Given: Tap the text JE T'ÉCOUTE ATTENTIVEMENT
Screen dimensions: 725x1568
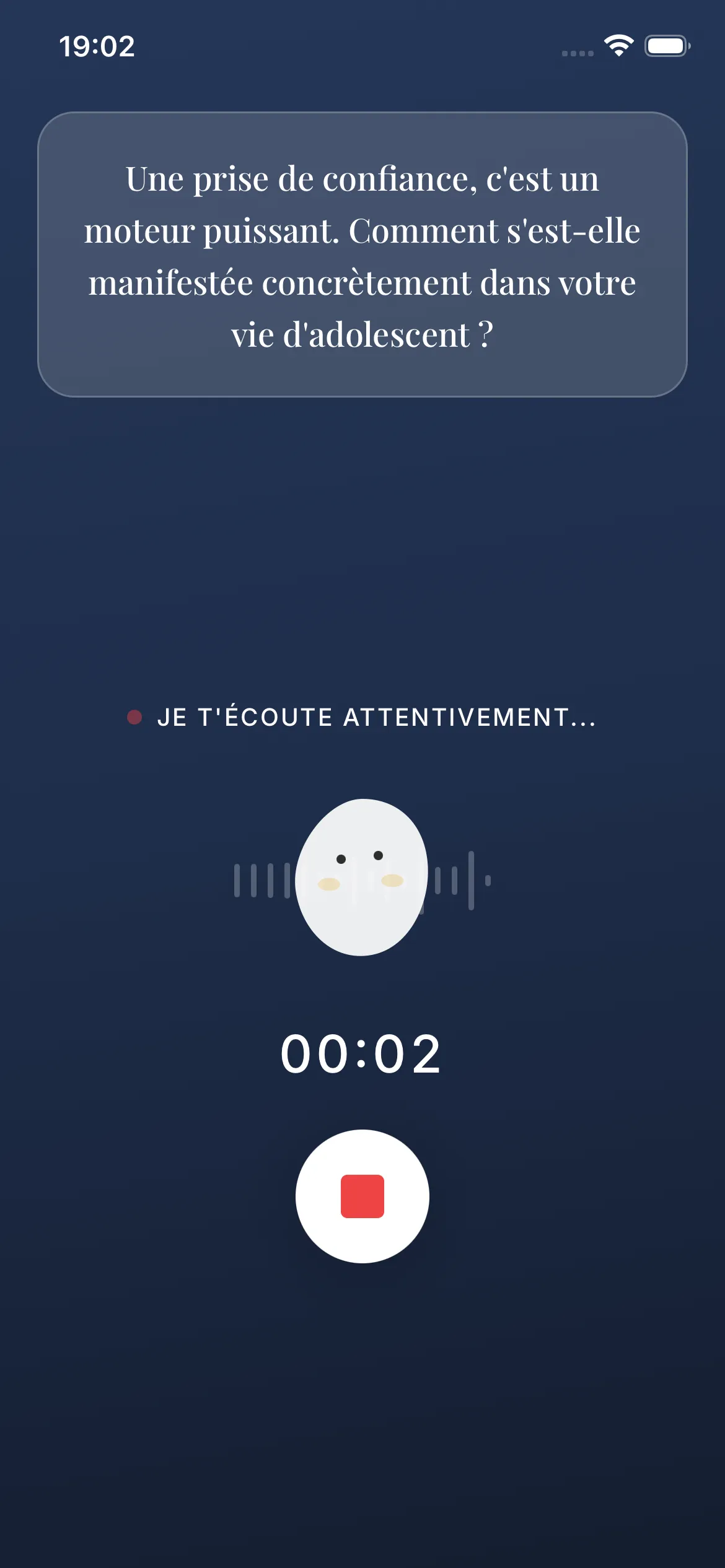Looking at the screenshot, I should point(378,718).
